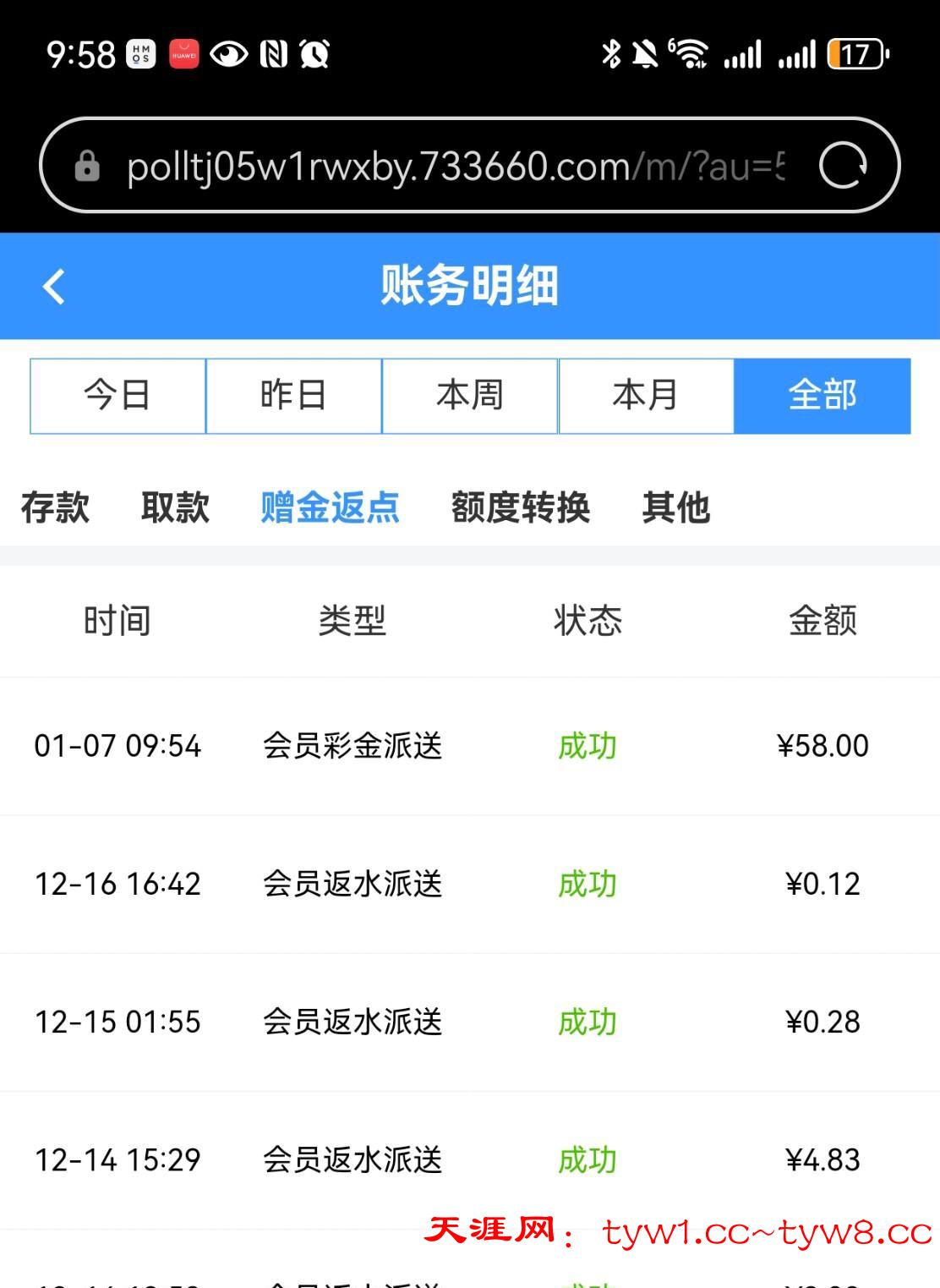
Task: Filter records by 昨日
Action: [x=293, y=396]
